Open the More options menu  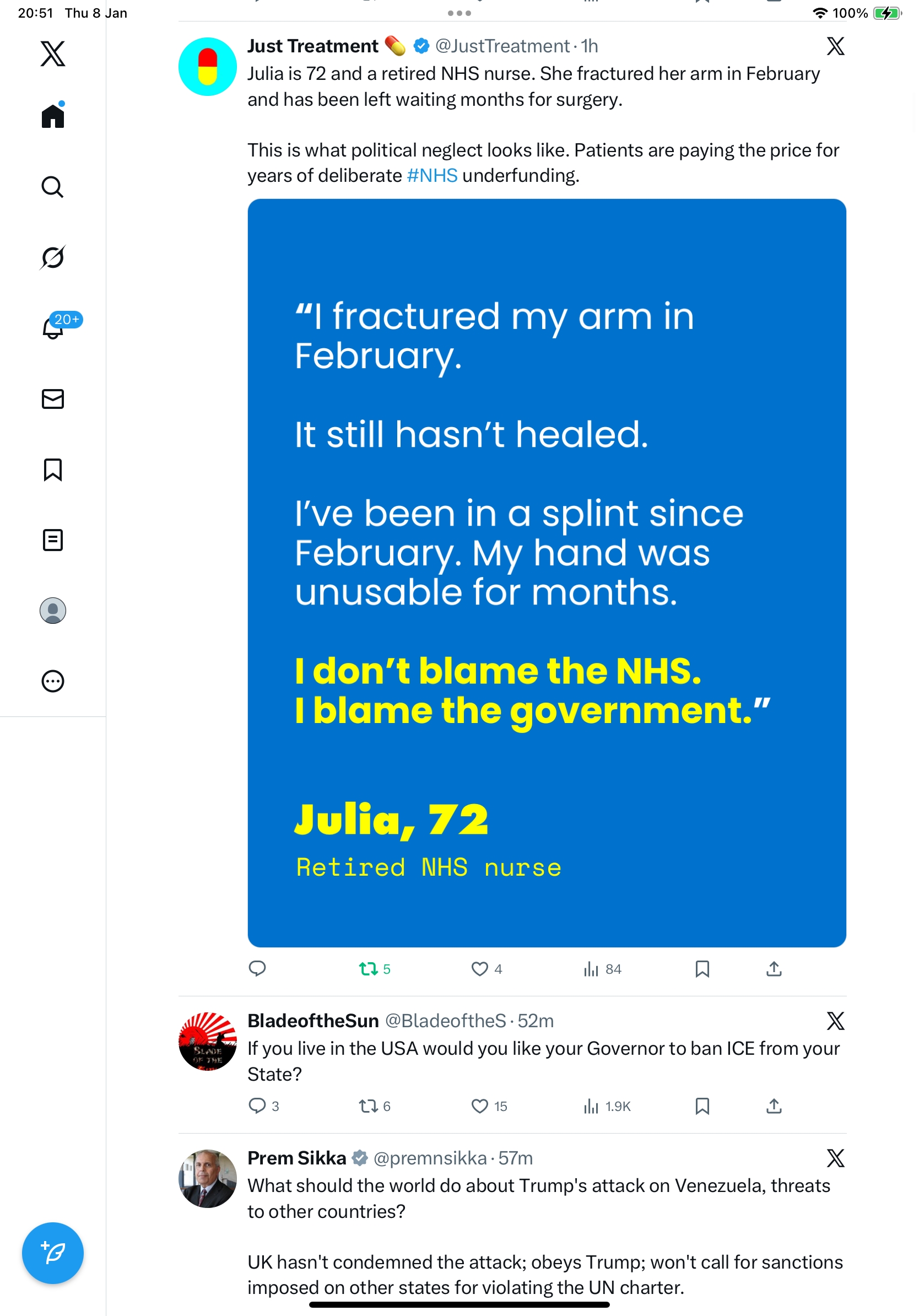tap(53, 681)
